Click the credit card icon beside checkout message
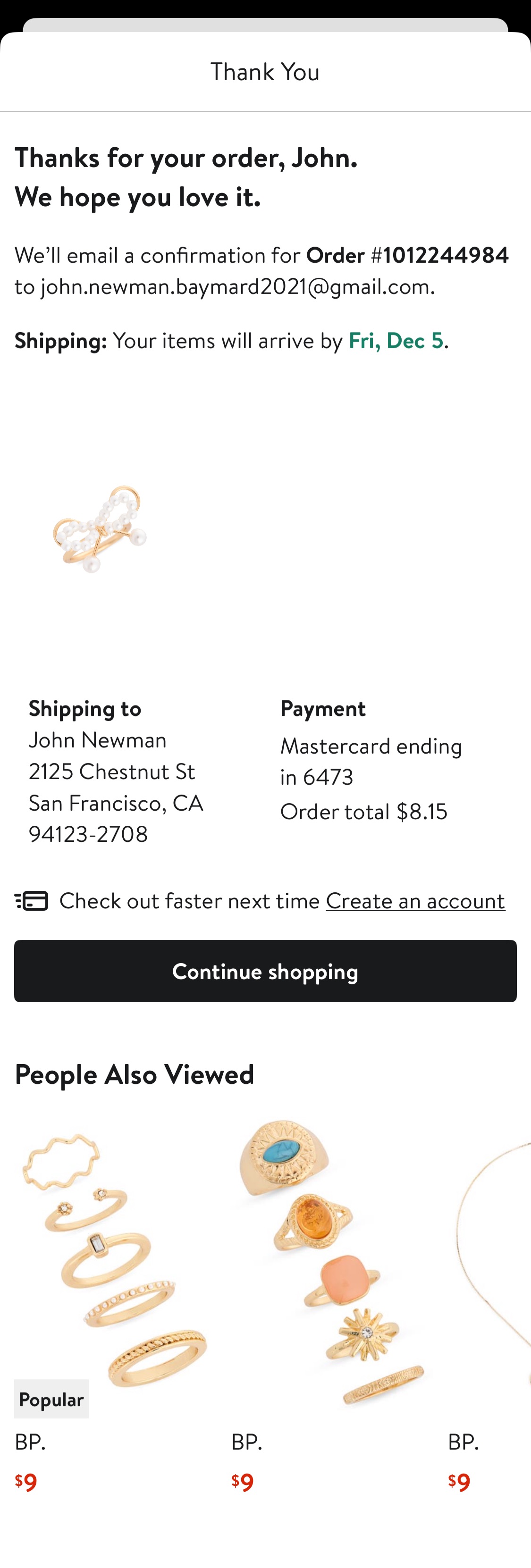531x1568 pixels. (x=31, y=901)
